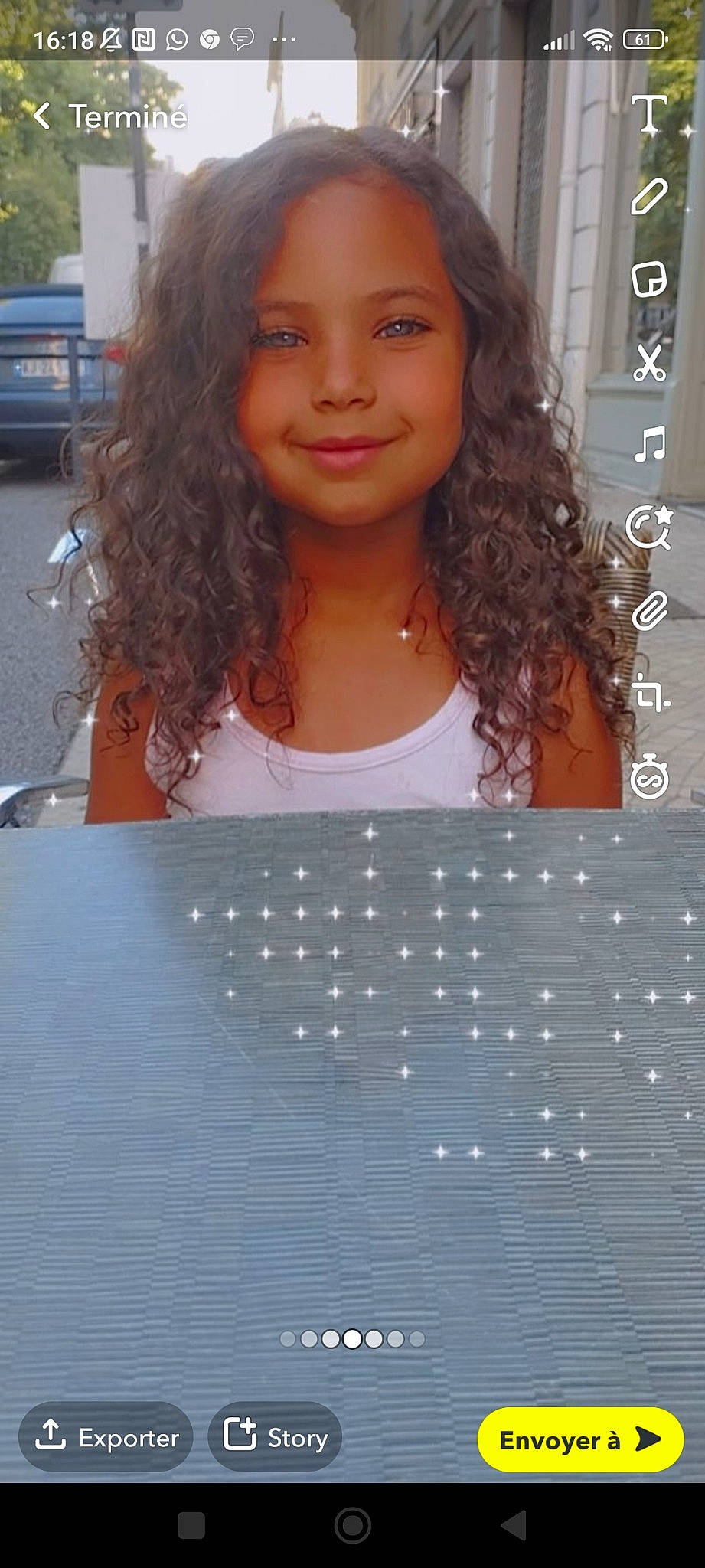Image resolution: width=705 pixels, height=1568 pixels.
Task: Select the pencil drawing tool
Action: pos(649,197)
